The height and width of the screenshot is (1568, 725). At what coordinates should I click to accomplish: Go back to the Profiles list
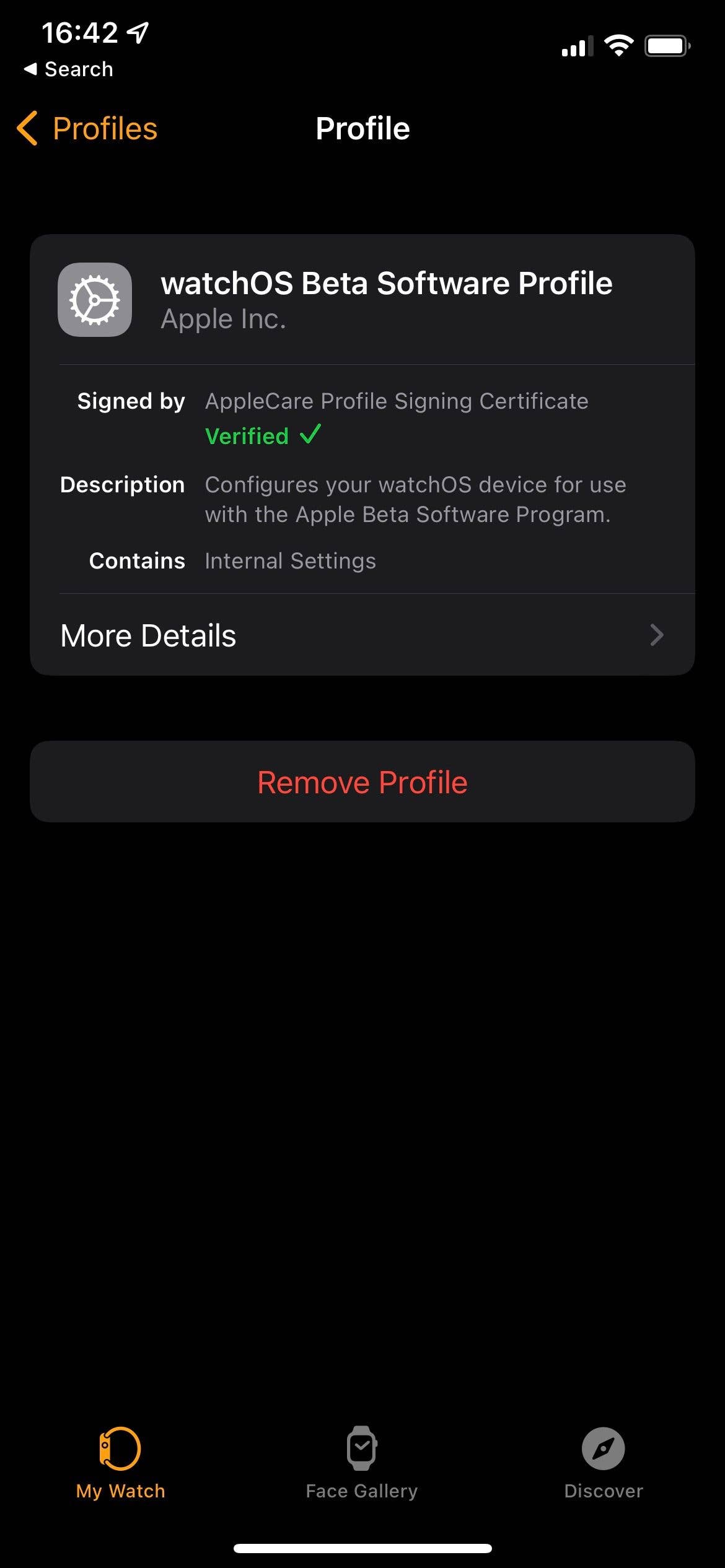point(88,129)
